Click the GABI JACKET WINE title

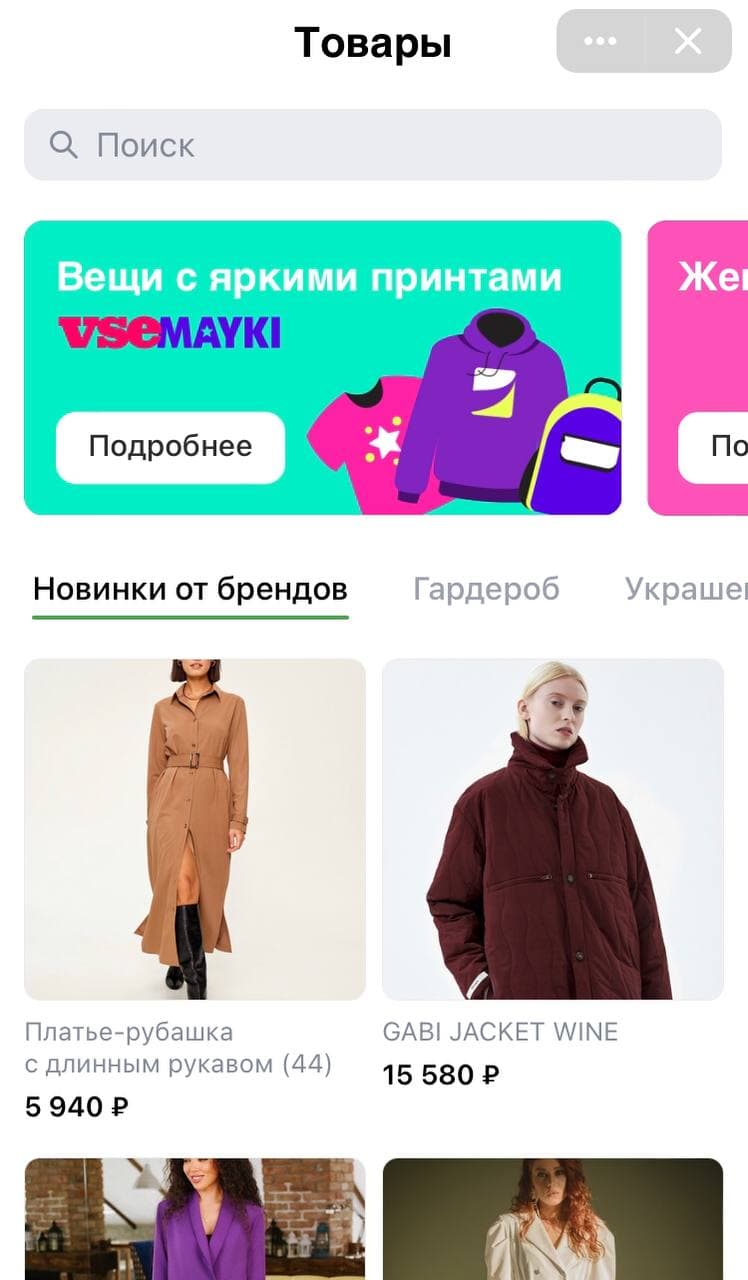[x=501, y=1031]
